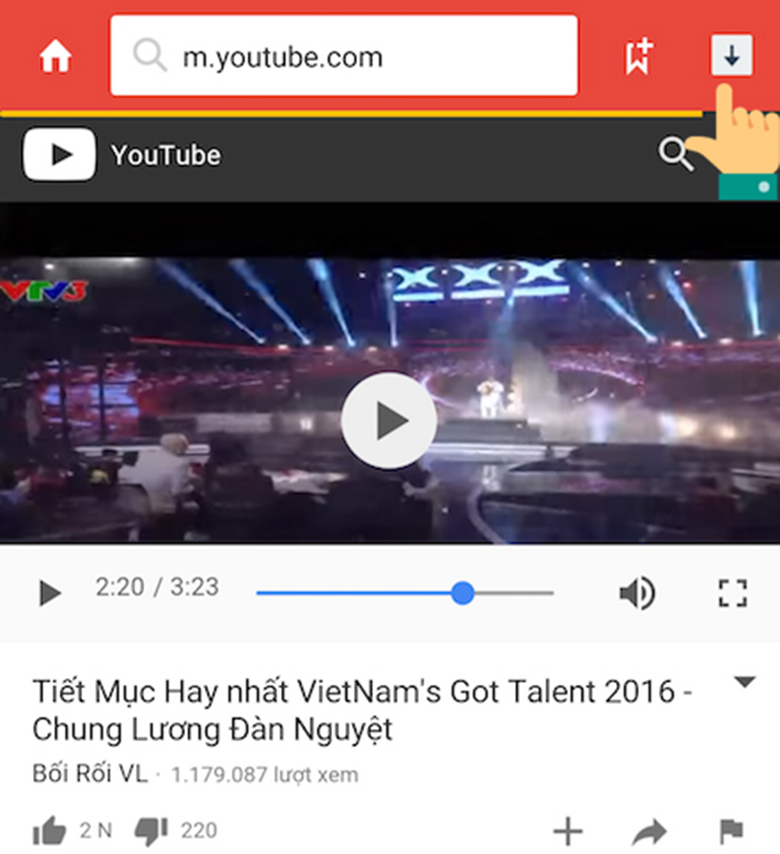This screenshot has height=854, width=780.
Task: Tap the plus icon to save the video
Action: 568,830
